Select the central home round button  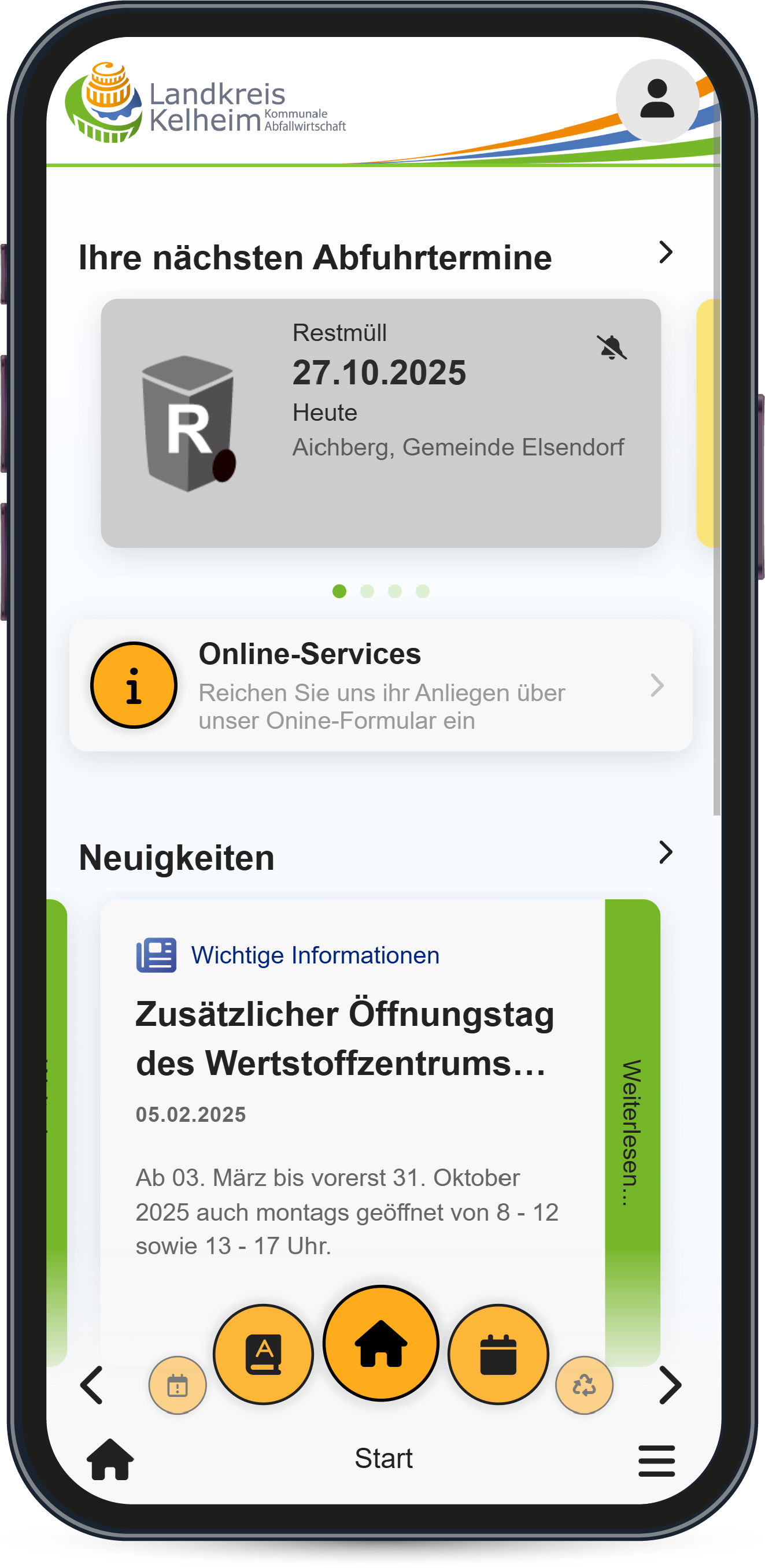pyautogui.click(x=380, y=1343)
